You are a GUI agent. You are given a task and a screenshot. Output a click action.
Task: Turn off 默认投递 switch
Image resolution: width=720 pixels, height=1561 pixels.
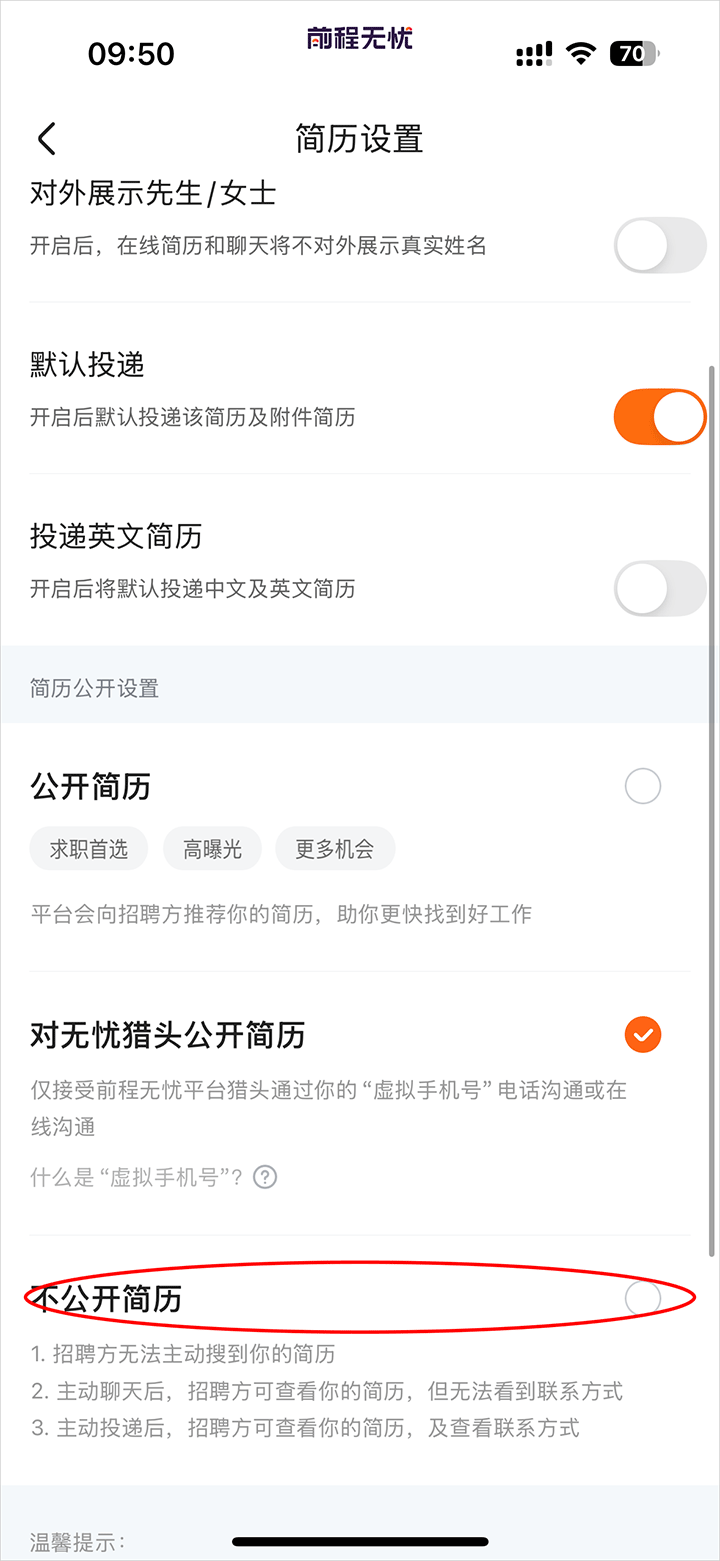pyautogui.click(x=659, y=417)
